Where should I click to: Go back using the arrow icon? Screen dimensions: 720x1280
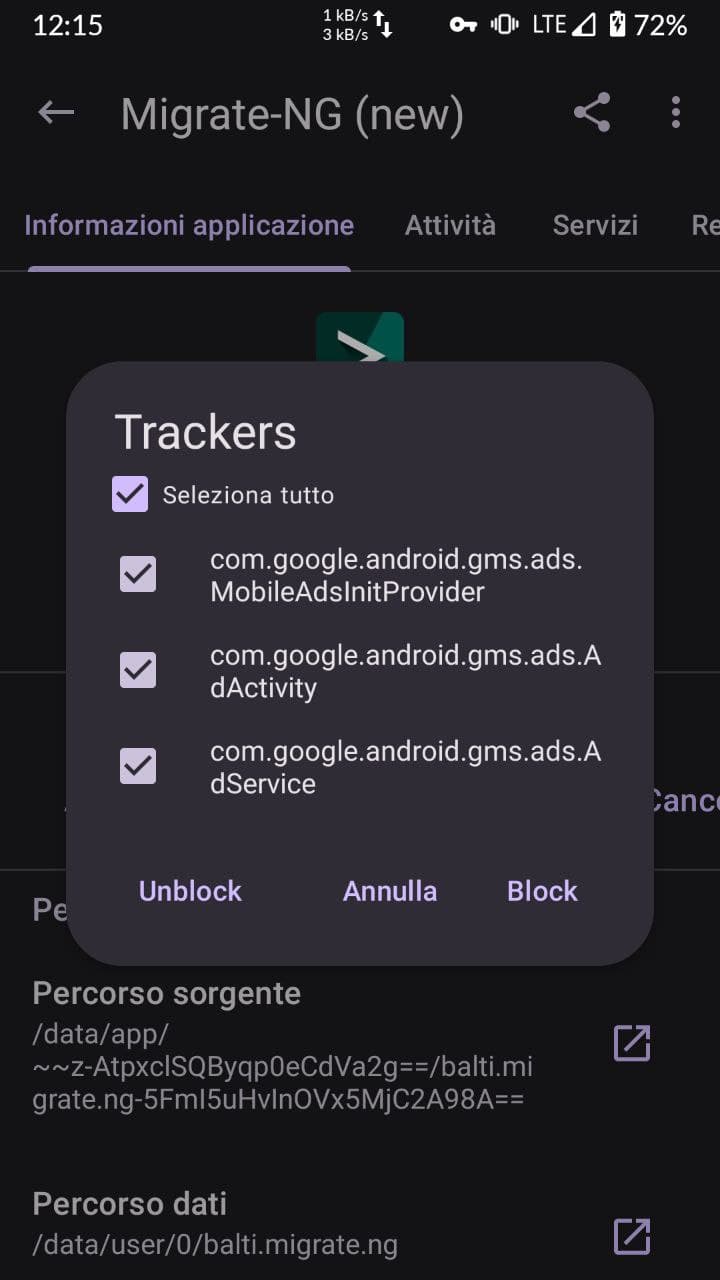pos(56,113)
